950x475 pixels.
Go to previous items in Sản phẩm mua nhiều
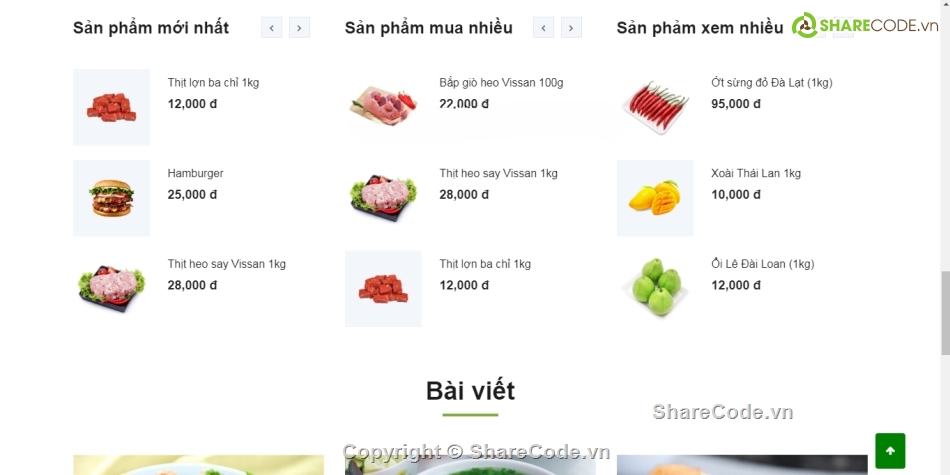click(x=543, y=28)
